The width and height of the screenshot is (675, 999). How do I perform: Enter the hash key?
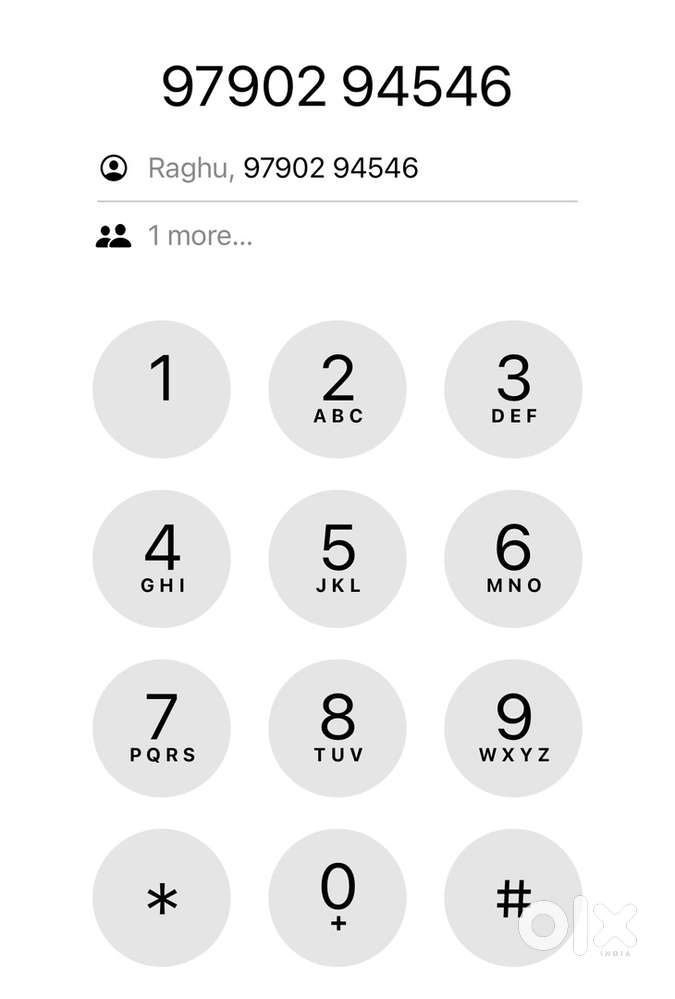pos(514,898)
